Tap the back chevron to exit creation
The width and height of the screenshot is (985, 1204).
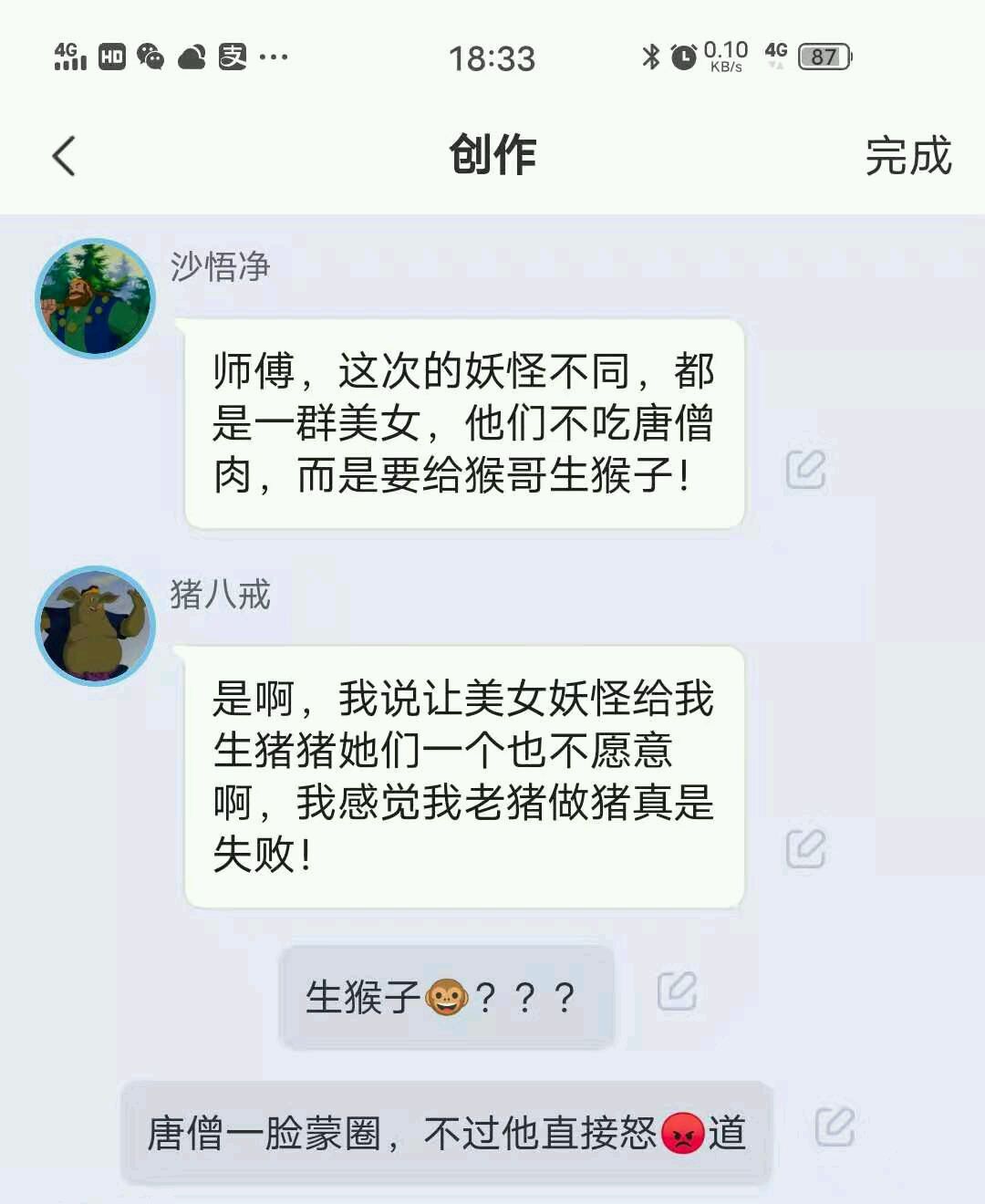coord(61,155)
